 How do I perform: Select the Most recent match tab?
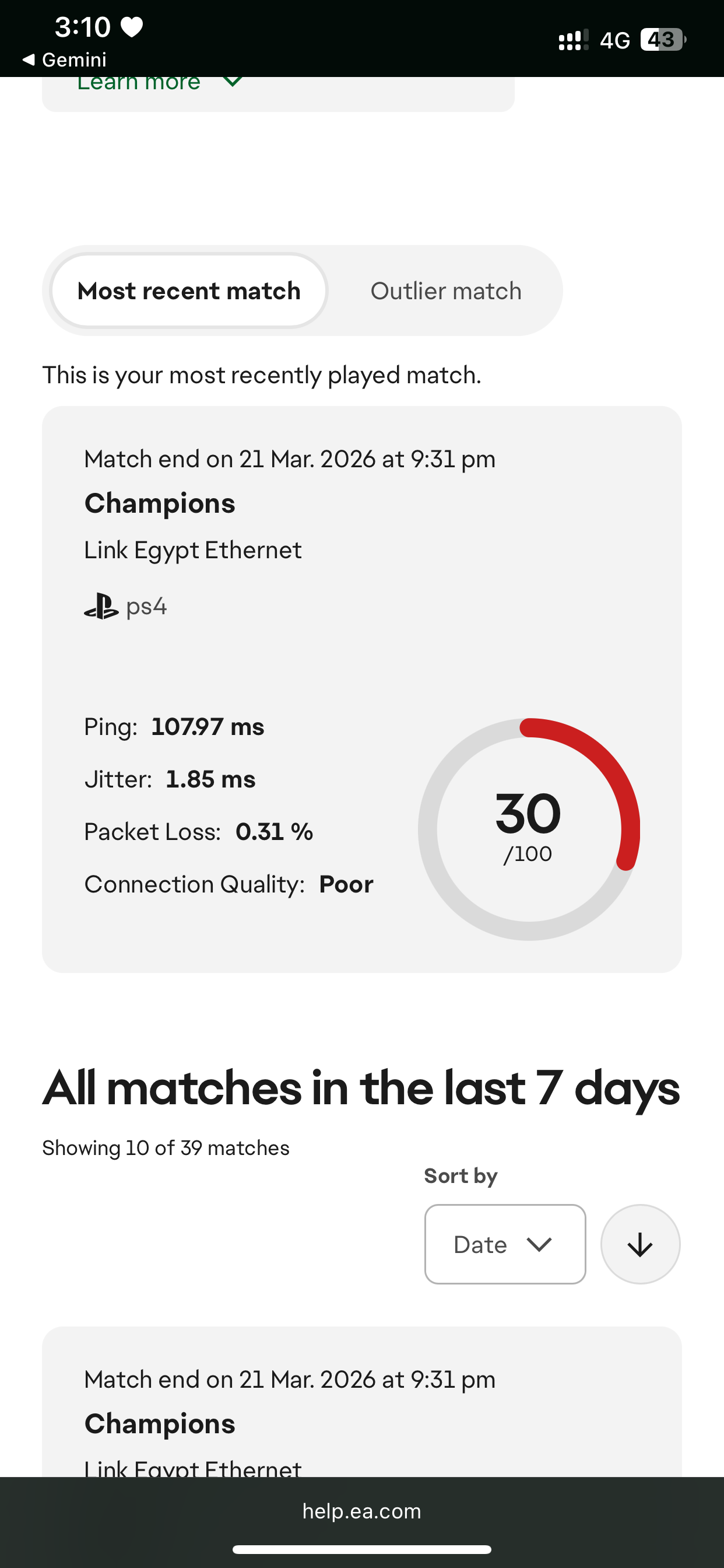click(189, 291)
